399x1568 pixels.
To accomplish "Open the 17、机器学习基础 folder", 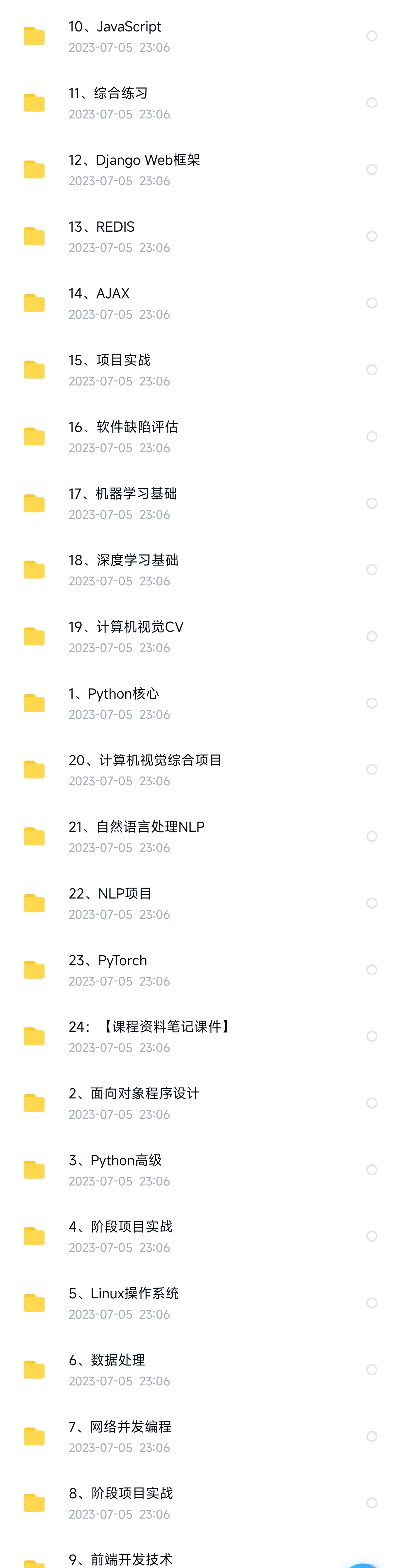I will pyautogui.click(x=123, y=494).
